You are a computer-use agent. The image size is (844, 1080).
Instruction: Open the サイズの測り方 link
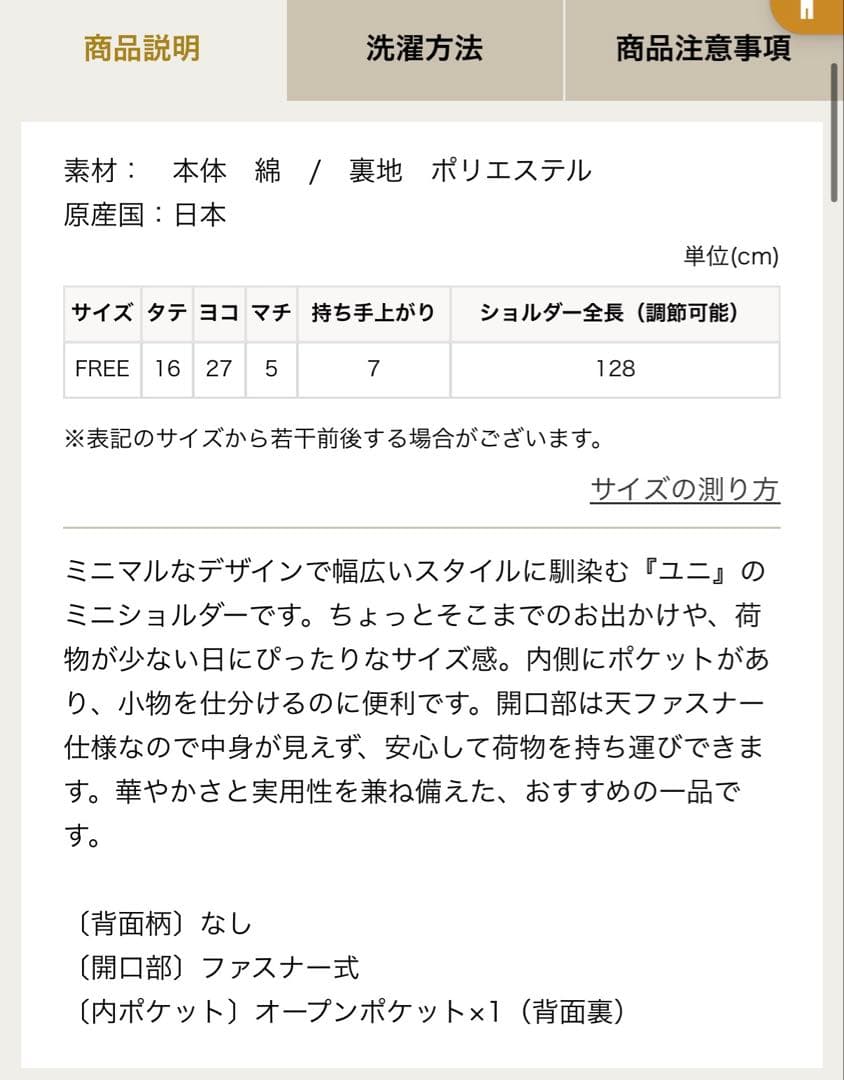pos(684,489)
